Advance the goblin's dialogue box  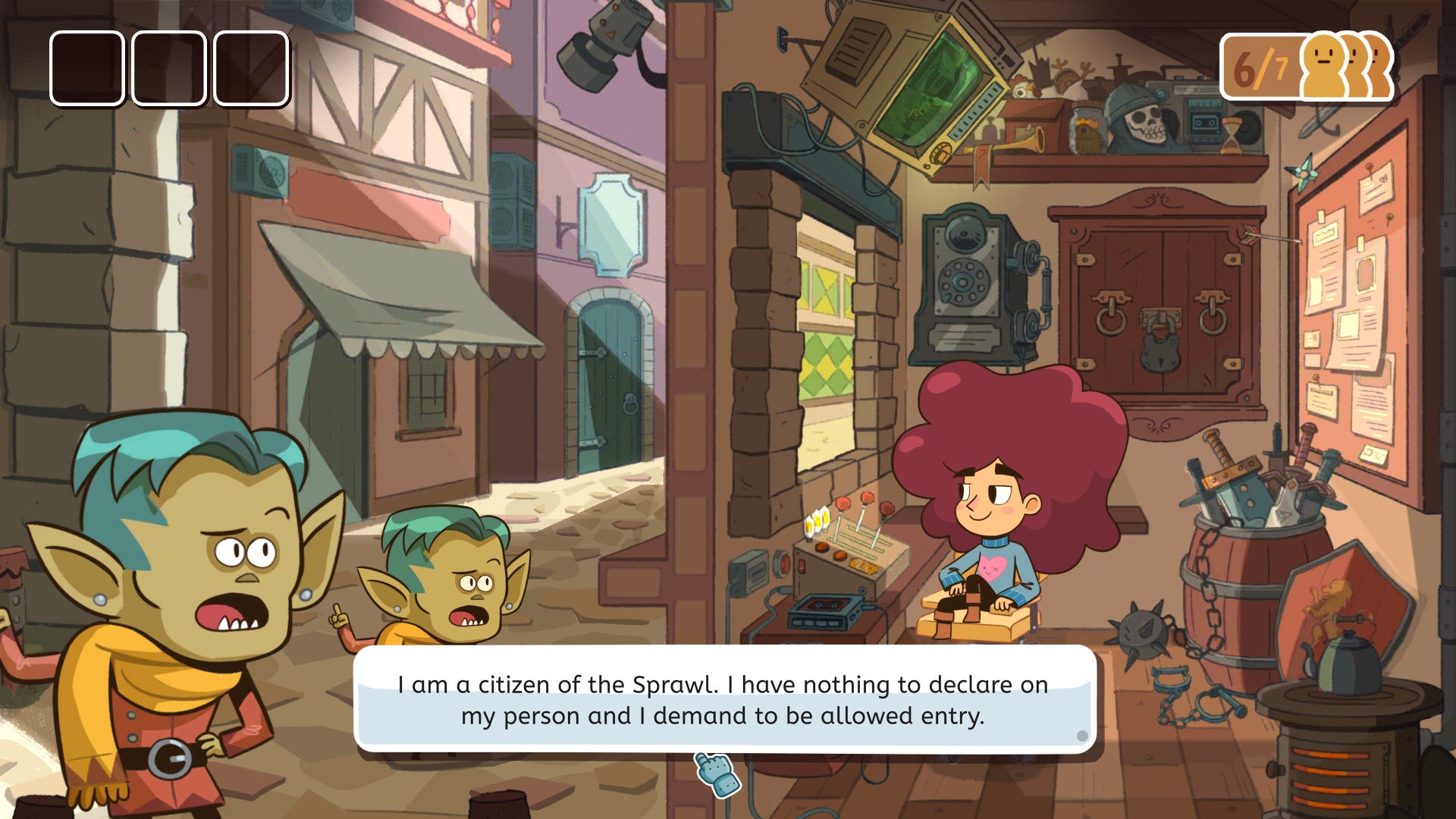click(724, 699)
